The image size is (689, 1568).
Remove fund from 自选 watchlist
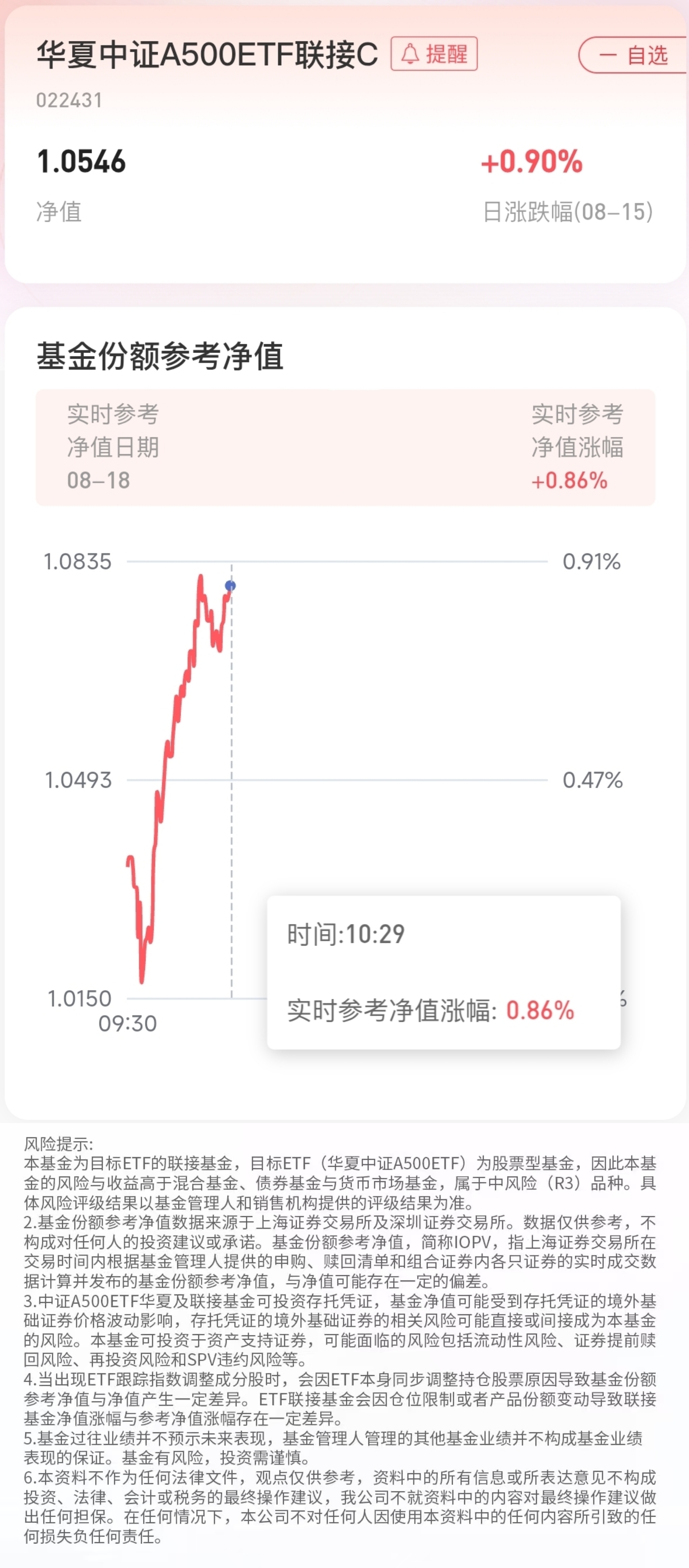(634, 56)
